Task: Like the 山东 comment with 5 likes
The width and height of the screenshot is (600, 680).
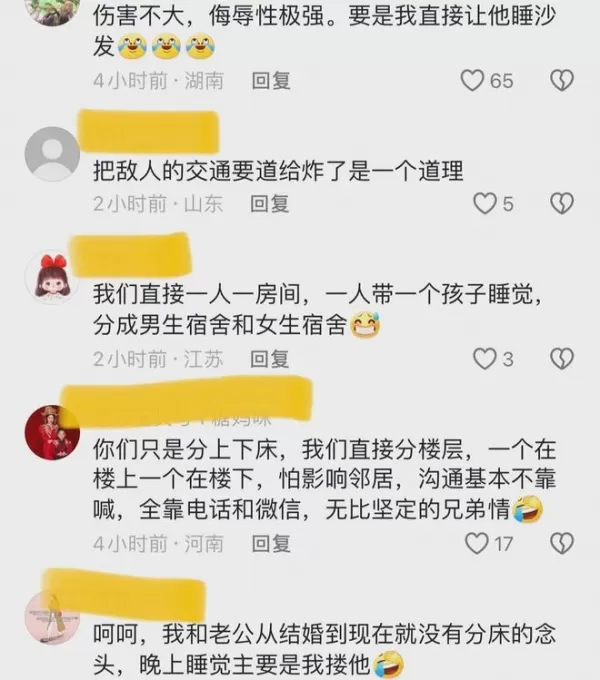Action: [x=484, y=204]
